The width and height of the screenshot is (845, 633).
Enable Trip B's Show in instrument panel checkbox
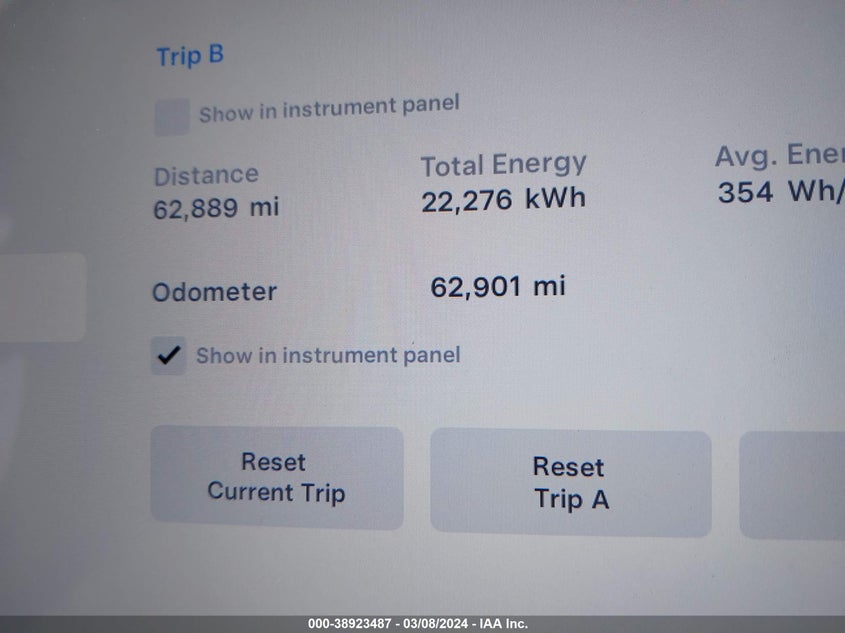point(172,117)
